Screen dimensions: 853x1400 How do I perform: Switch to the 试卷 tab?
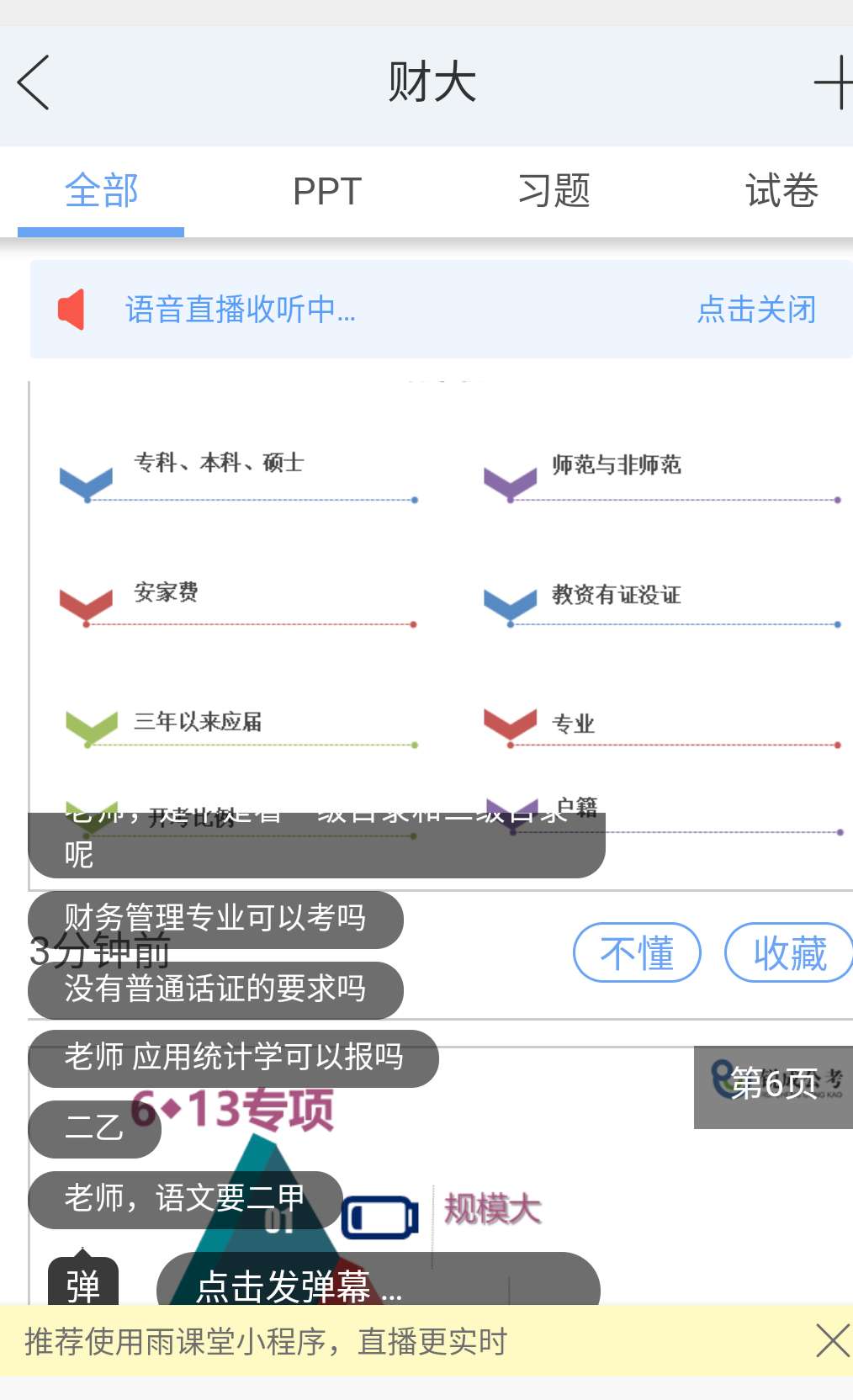pyautogui.click(x=781, y=192)
